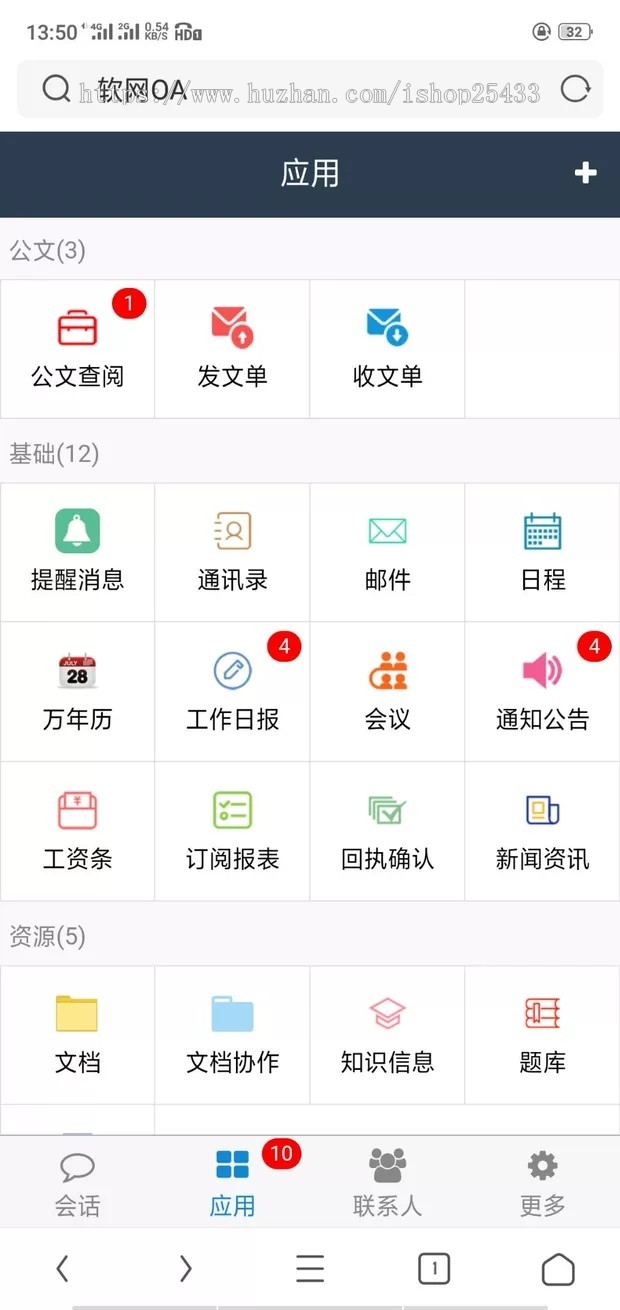Open 工资条 payslip
620x1310 pixels.
tap(78, 830)
